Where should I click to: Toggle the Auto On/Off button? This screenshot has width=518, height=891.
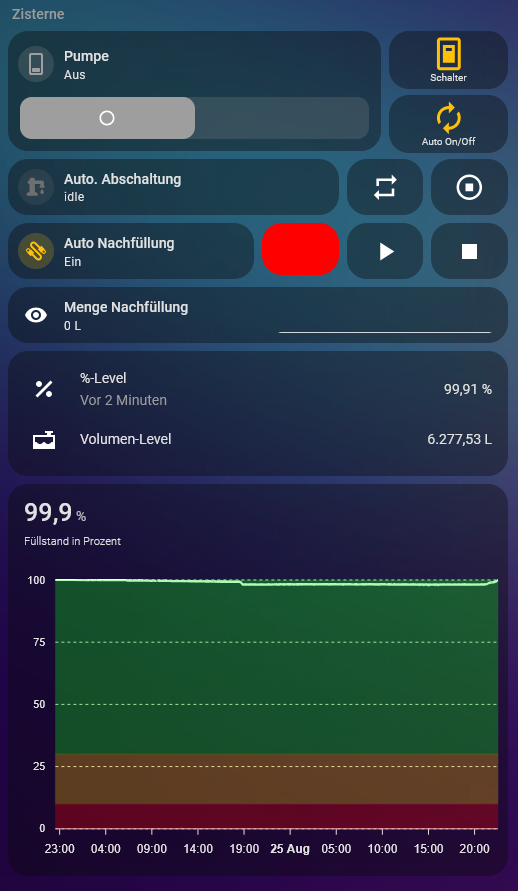tap(448, 124)
